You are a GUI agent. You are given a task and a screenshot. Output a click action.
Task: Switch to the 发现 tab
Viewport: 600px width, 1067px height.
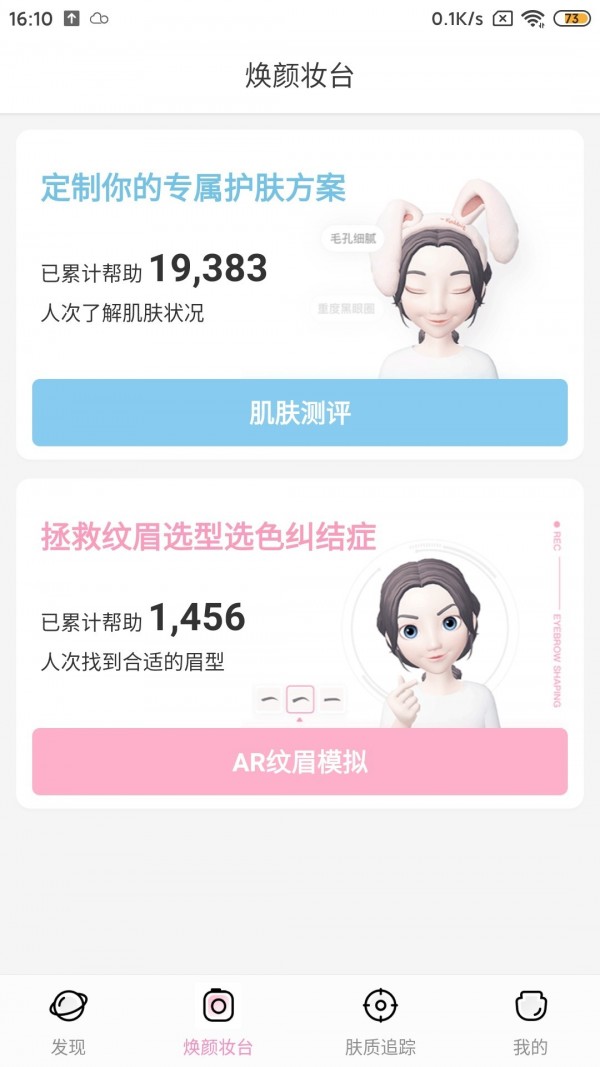[x=68, y=1020]
